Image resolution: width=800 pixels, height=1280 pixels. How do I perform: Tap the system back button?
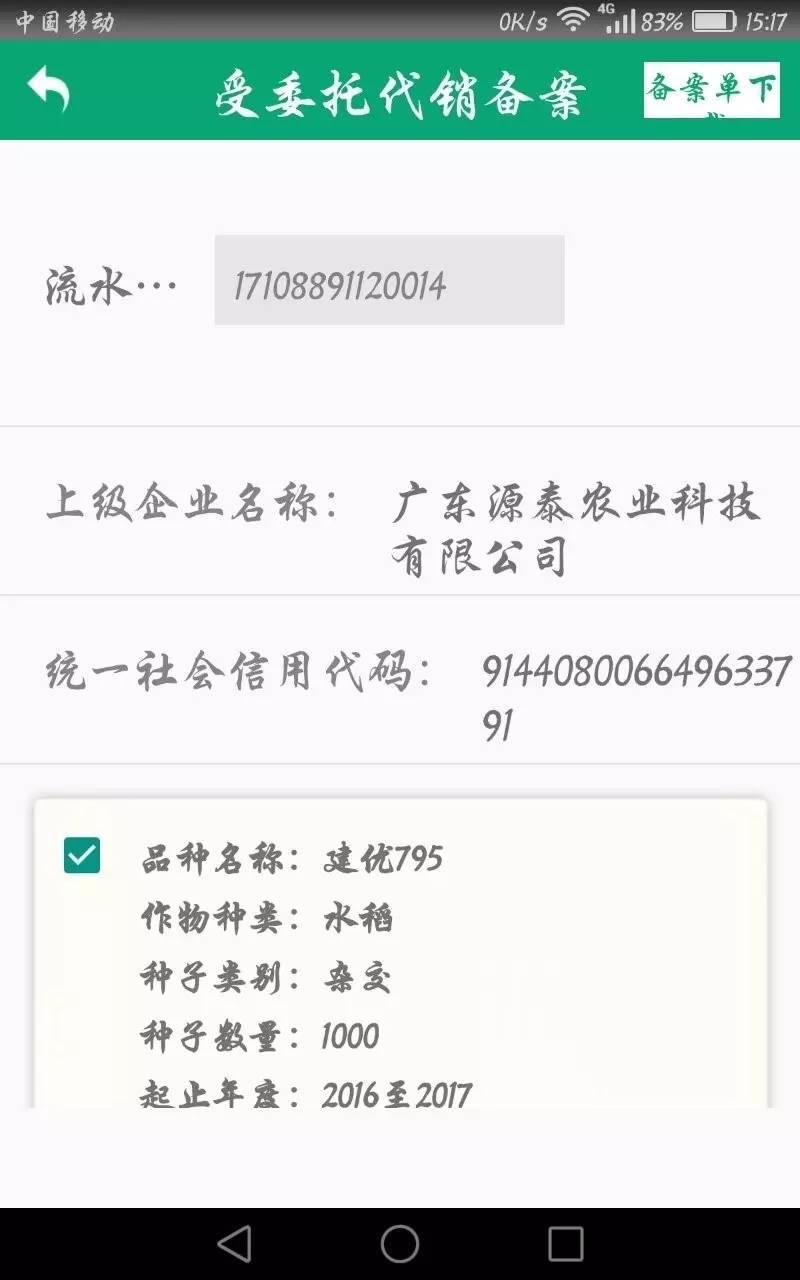(234, 1244)
